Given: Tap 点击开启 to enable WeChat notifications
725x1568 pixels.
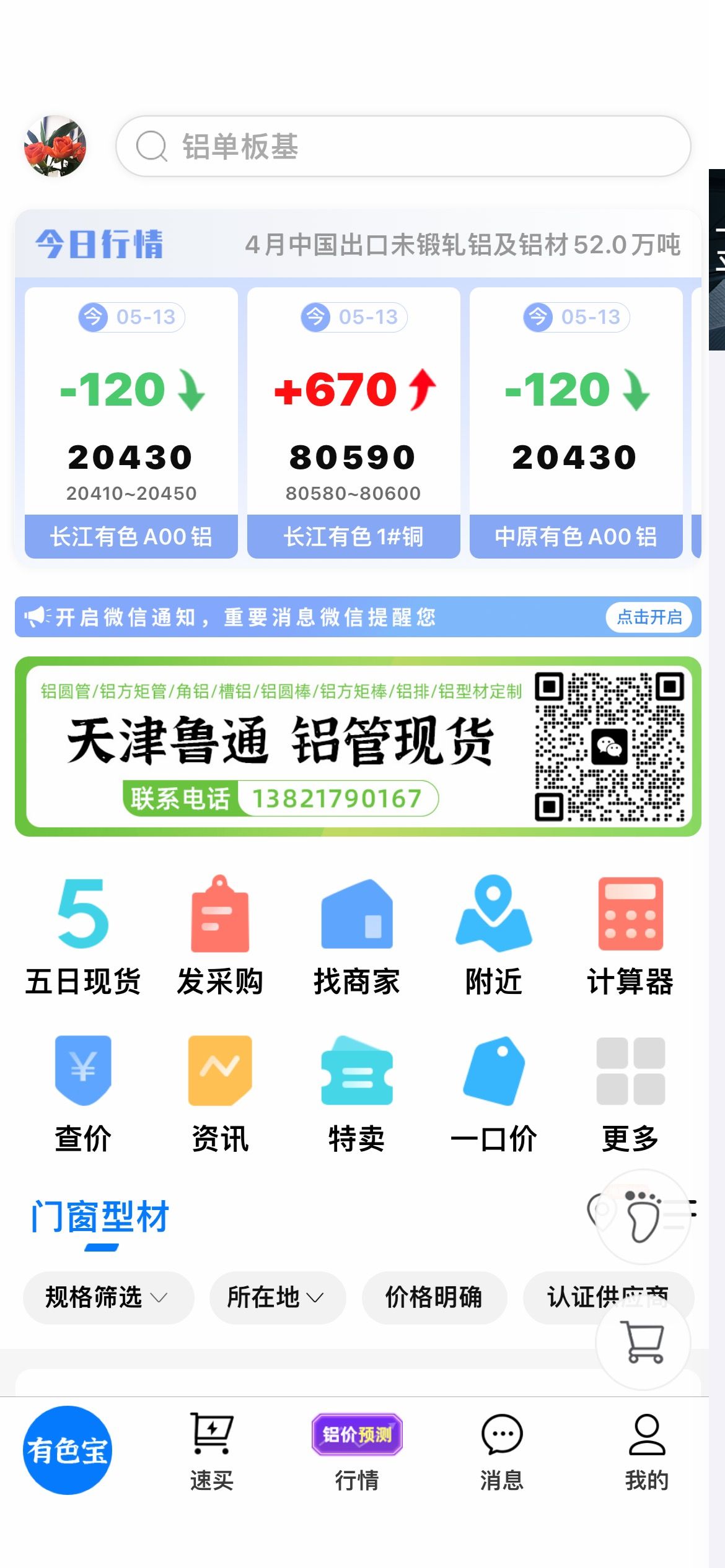Looking at the screenshot, I should coord(649,617).
